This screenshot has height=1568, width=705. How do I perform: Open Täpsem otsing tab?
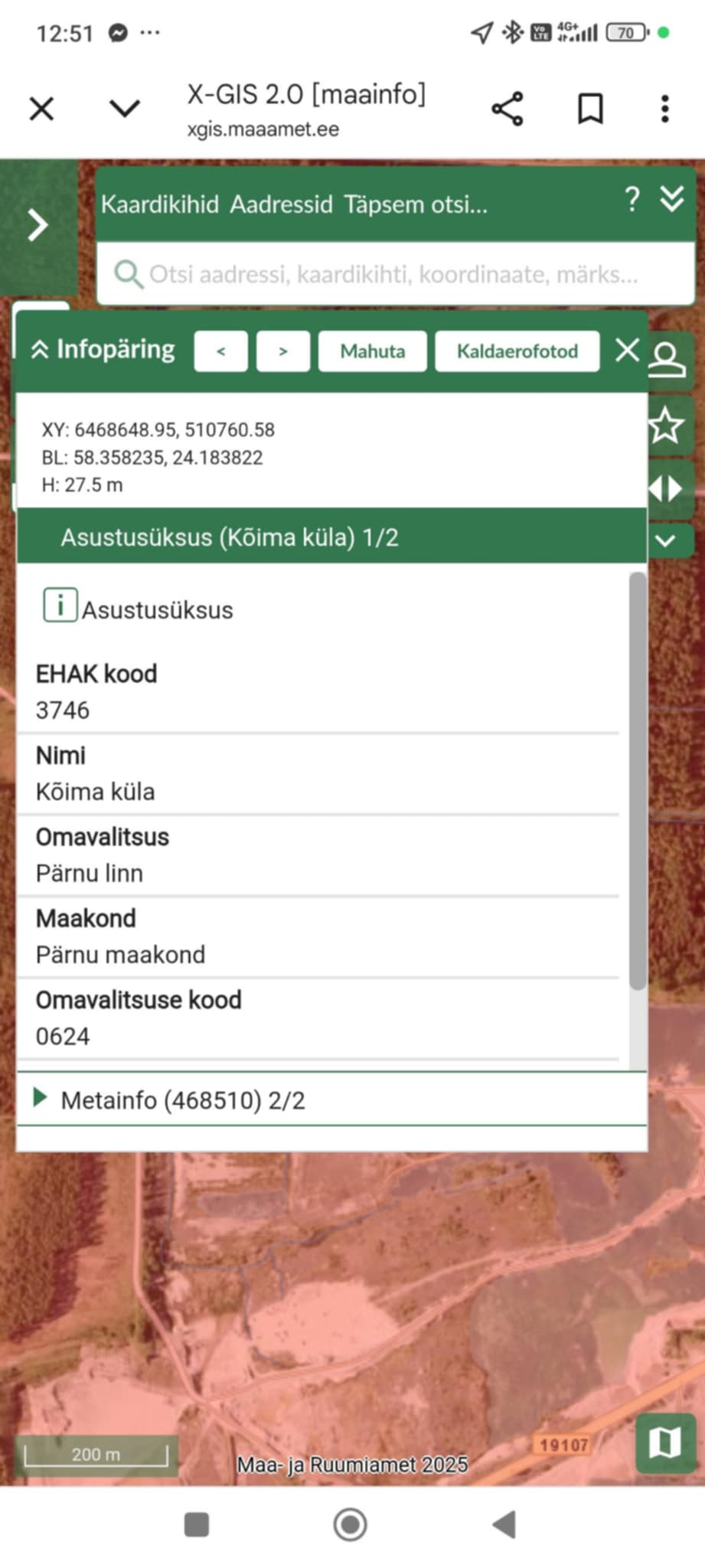(x=415, y=204)
